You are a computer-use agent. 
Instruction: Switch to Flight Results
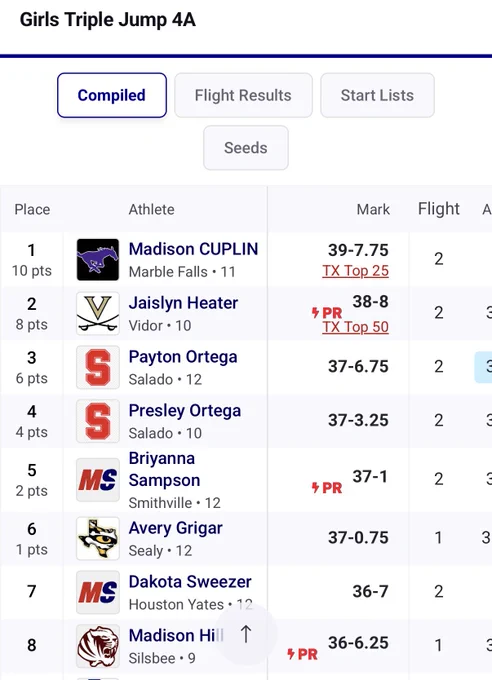pyautogui.click(x=243, y=95)
